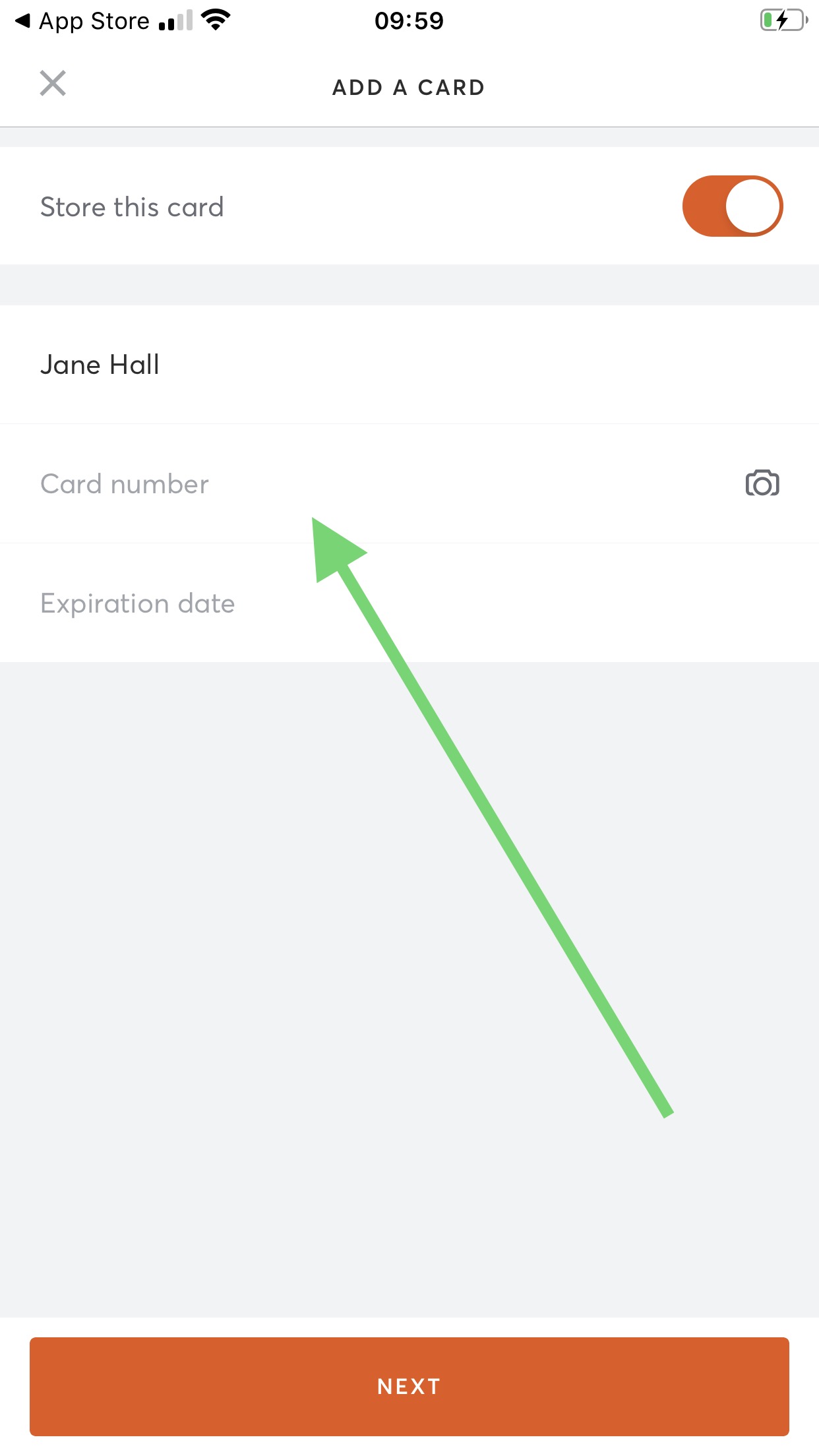
Task: Turn off Store this card switch
Action: pyautogui.click(x=732, y=206)
